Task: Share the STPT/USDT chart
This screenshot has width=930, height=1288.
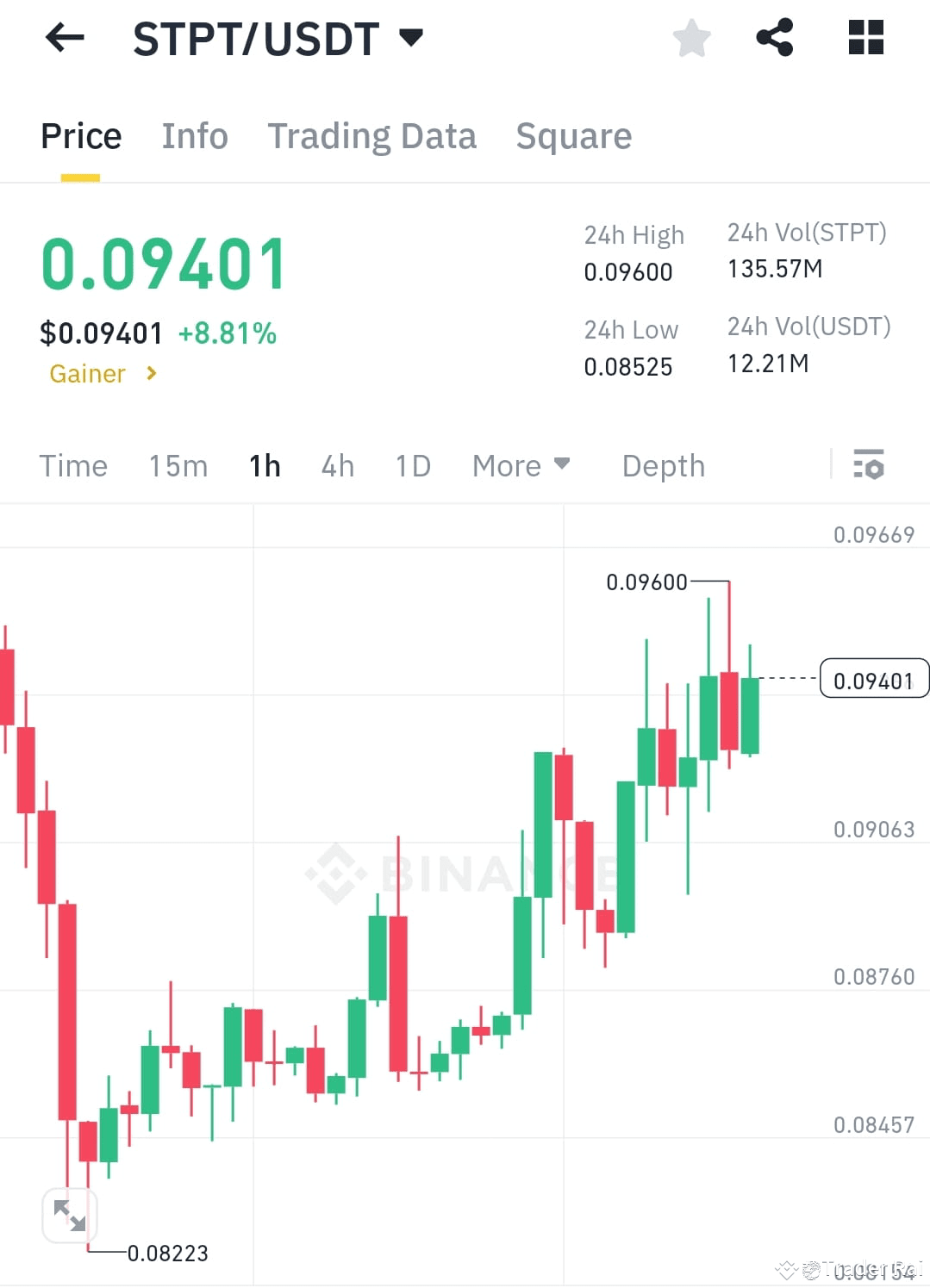Action: [774, 37]
